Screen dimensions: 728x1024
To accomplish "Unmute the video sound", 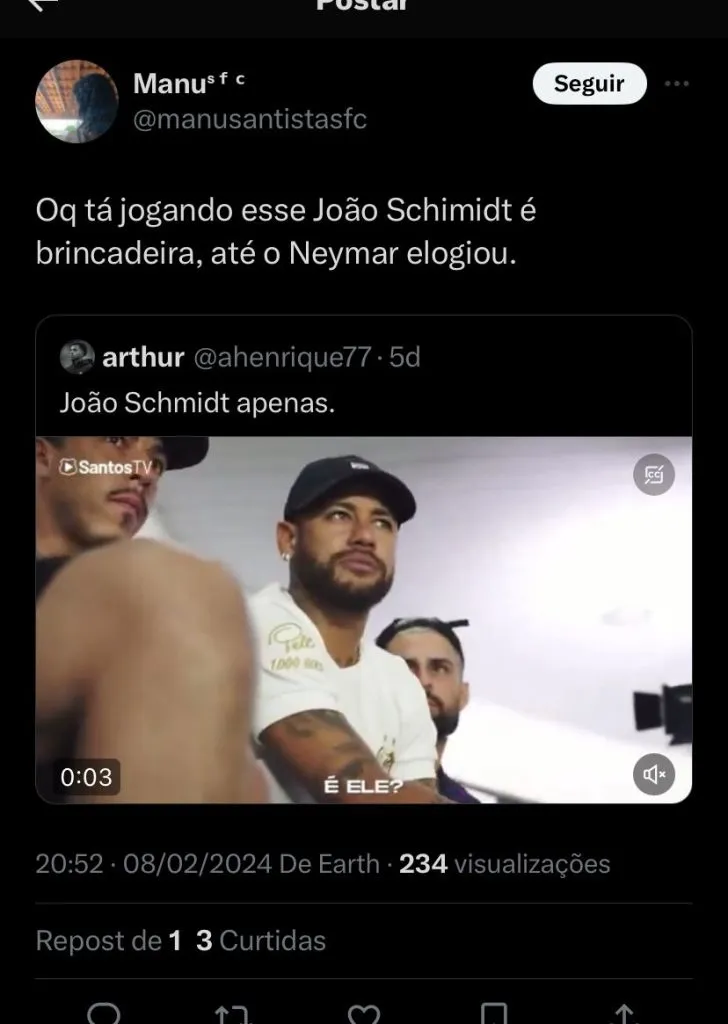I will point(655,774).
